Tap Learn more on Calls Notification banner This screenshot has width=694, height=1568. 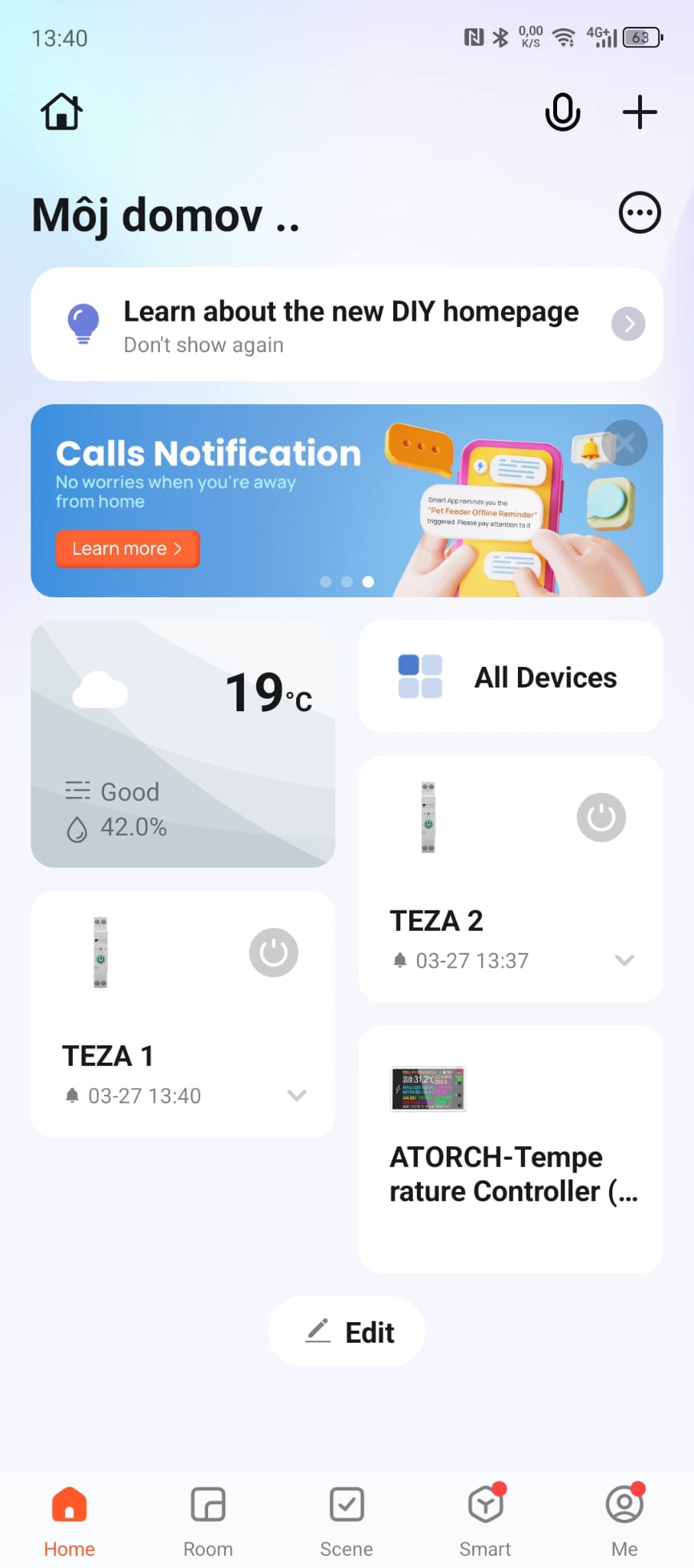coord(127,548)
